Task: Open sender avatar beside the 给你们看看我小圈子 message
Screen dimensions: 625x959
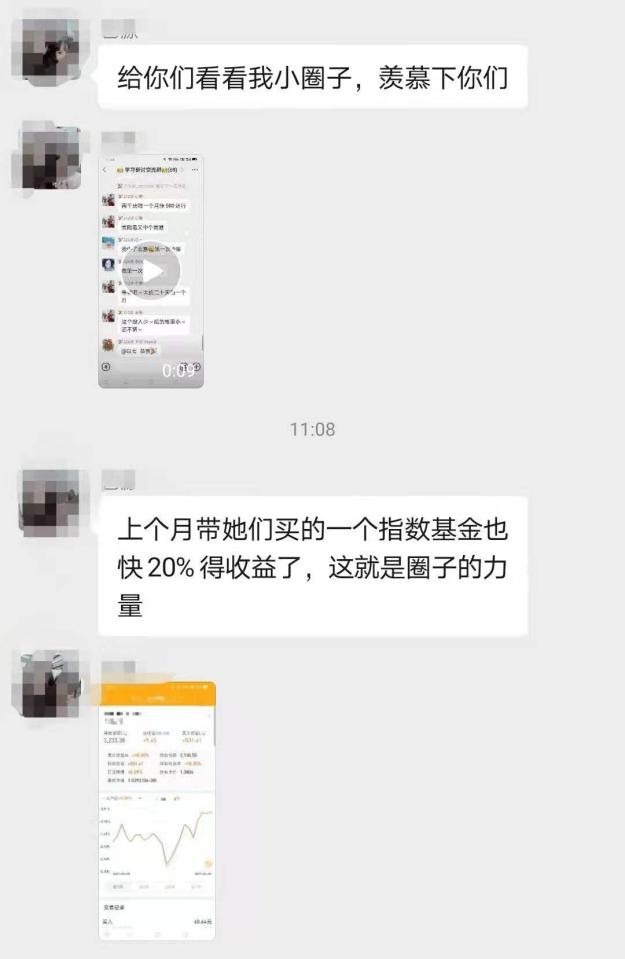Action: (x=50, y=46)
